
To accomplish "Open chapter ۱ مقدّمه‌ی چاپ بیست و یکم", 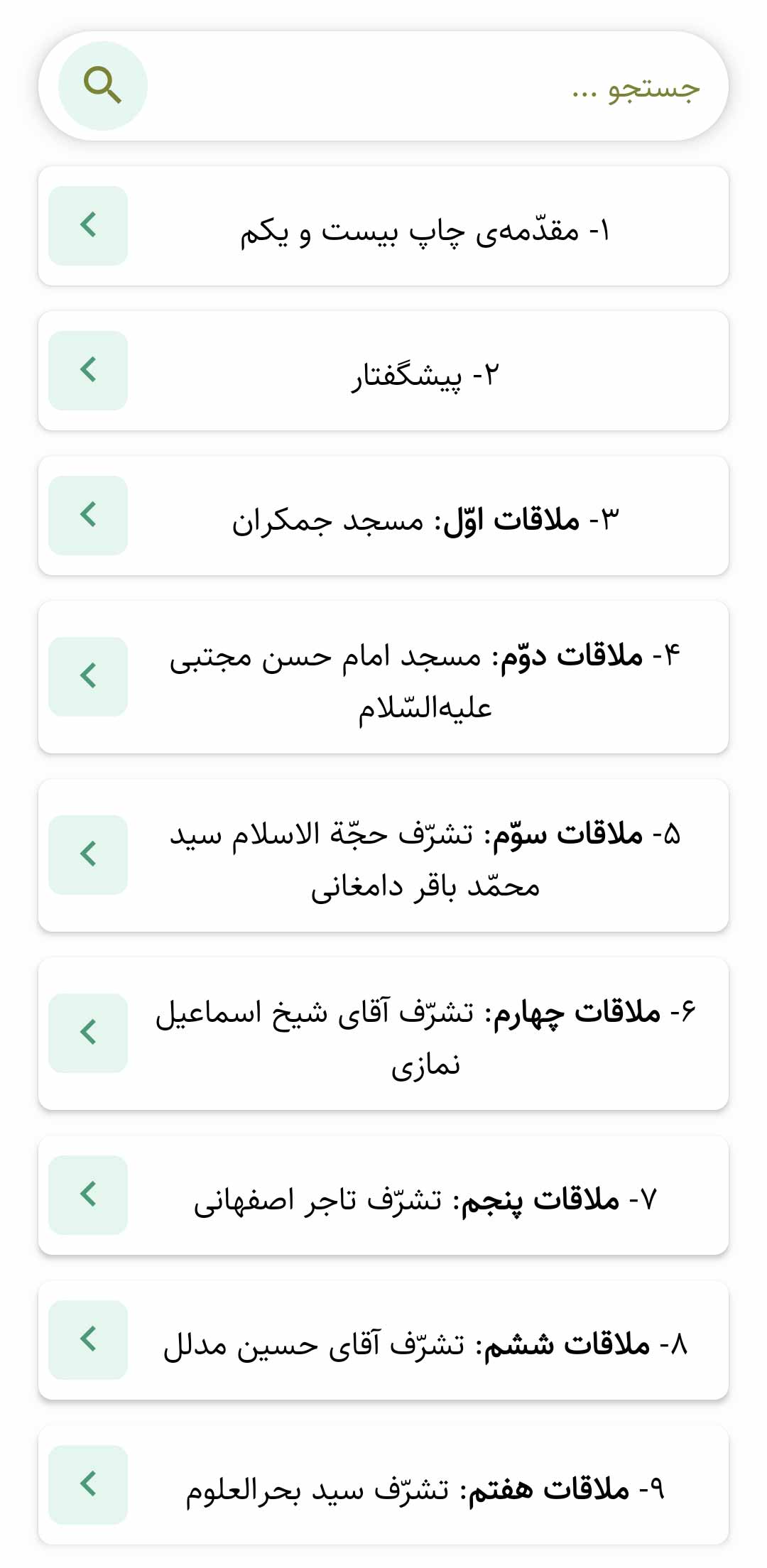I will pyautogui.click(x=383, y=226).
